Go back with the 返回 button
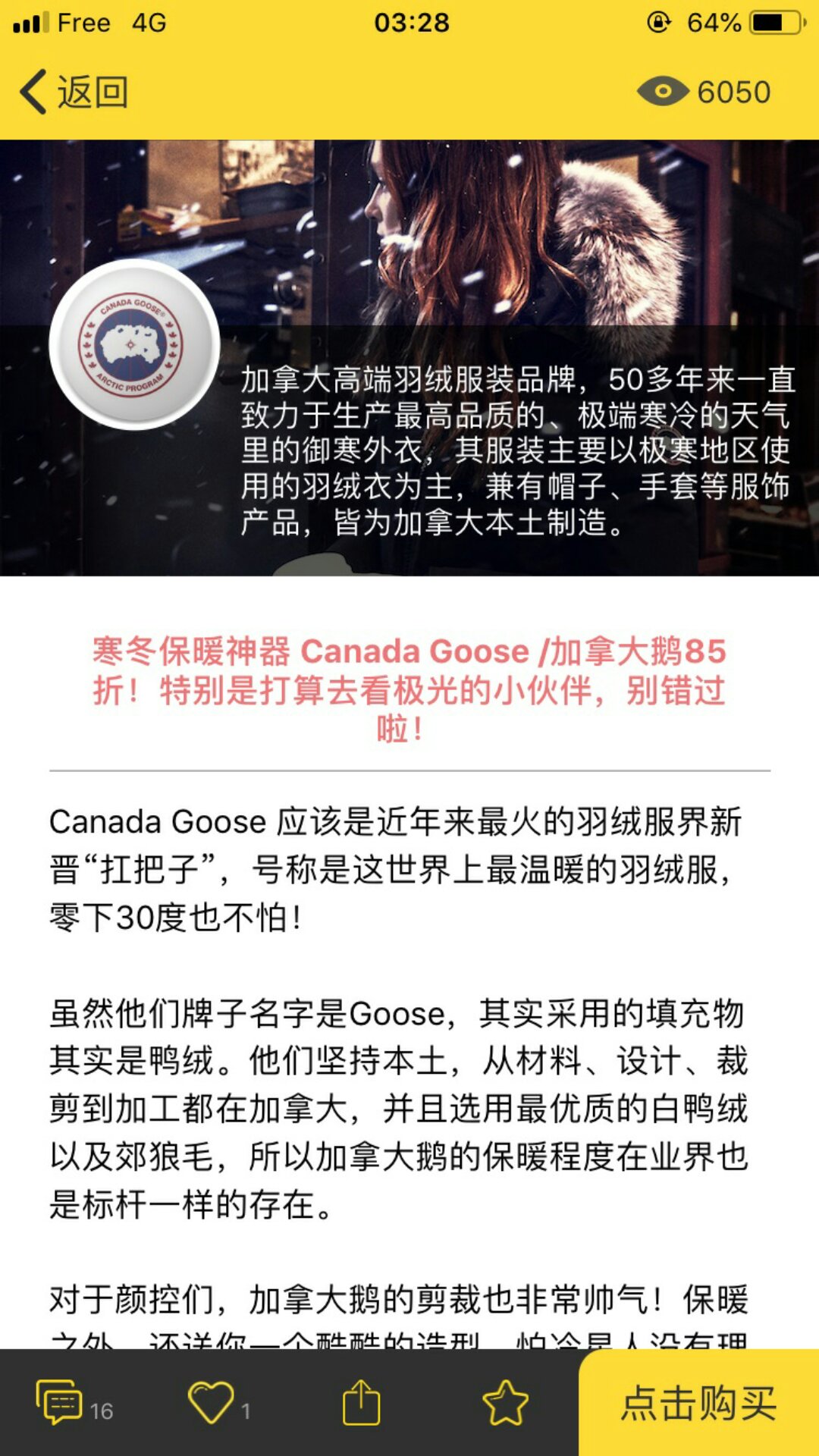This screenshot has width=819, height=1456. pyautogui.click(x=74, y=93)
